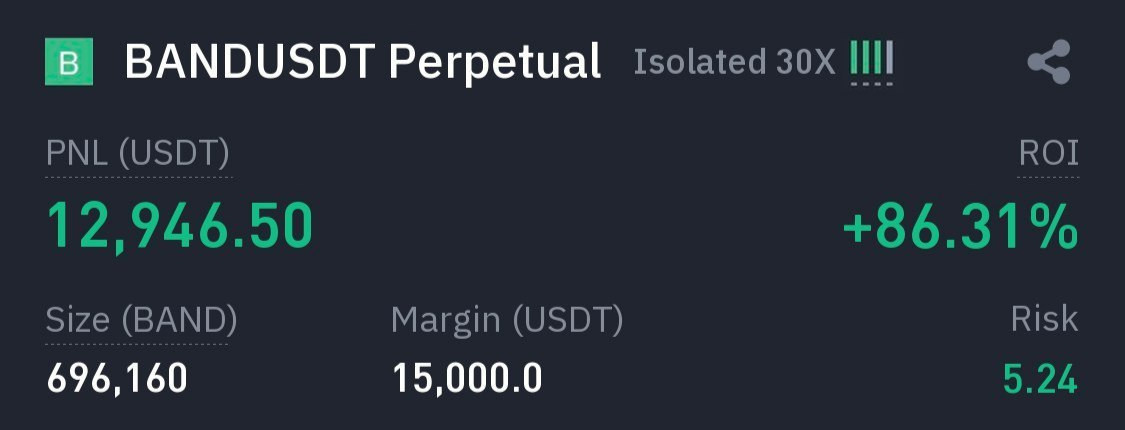Image resolution: width=1125 pixels, height=430 pixels.
Task: Show info about Size (BAND)
Action: click(141, 320)
